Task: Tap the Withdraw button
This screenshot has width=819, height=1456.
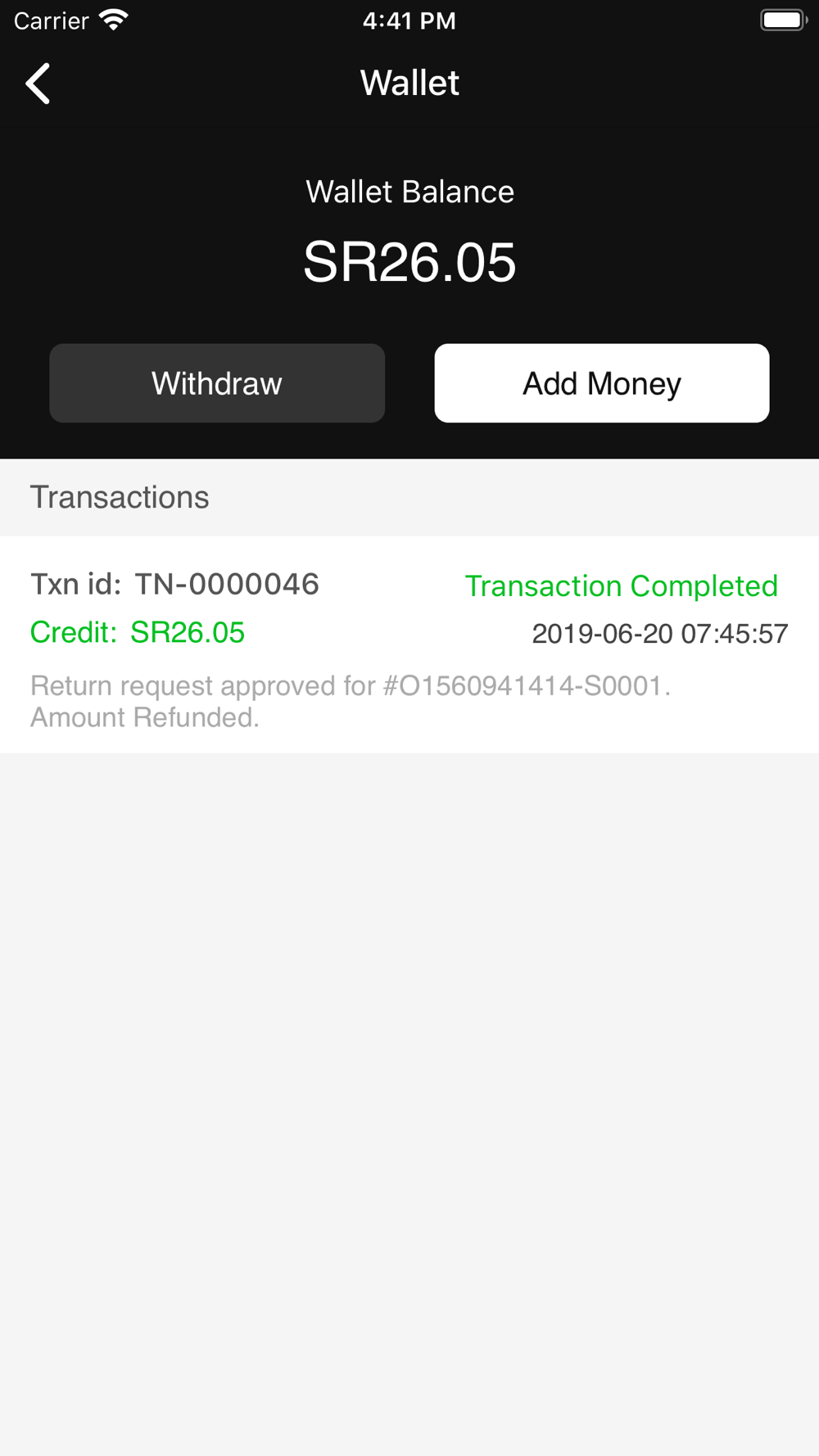Action: [x=217, y=383]
